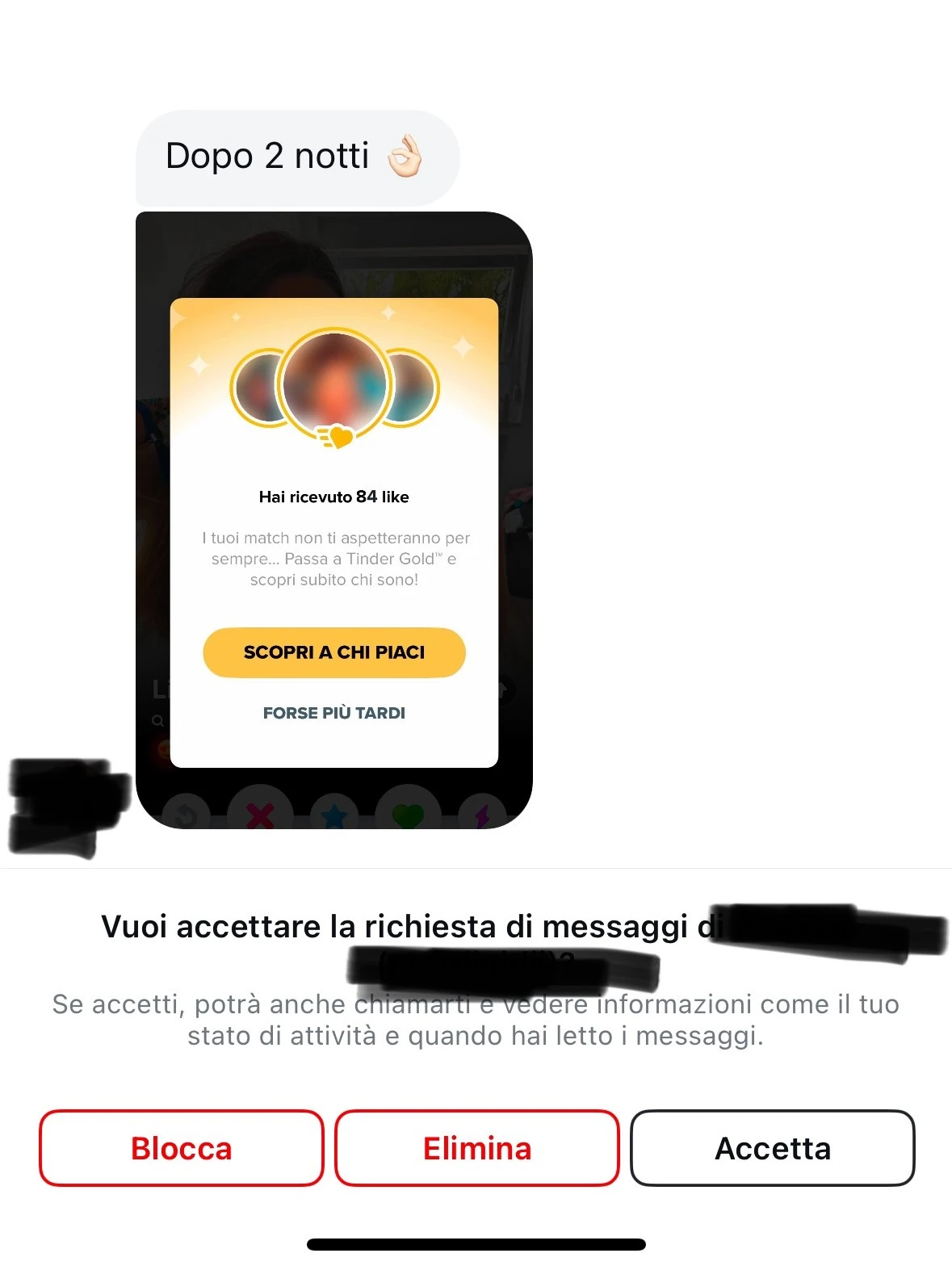Viewport: 952px width, 1270px height.
Task: Tap Elimina to delete the request
Action: point(476,1148)
